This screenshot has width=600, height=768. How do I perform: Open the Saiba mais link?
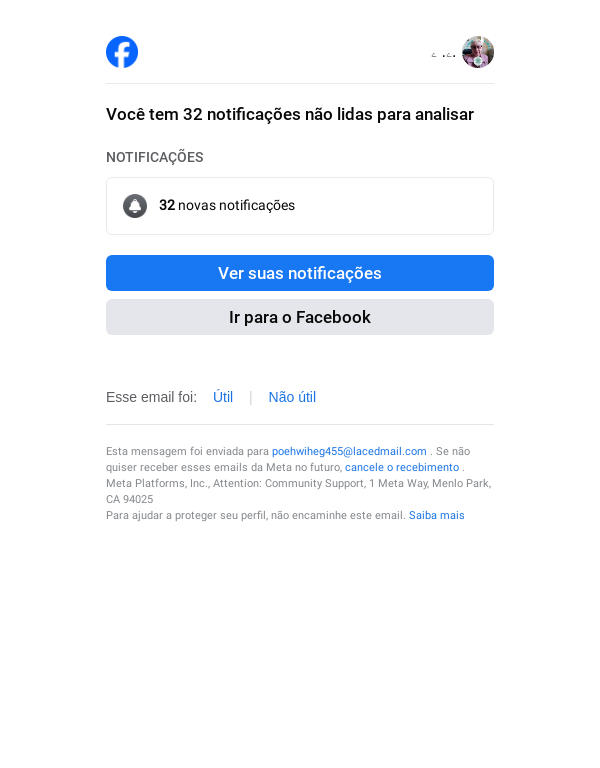[436, 515]
